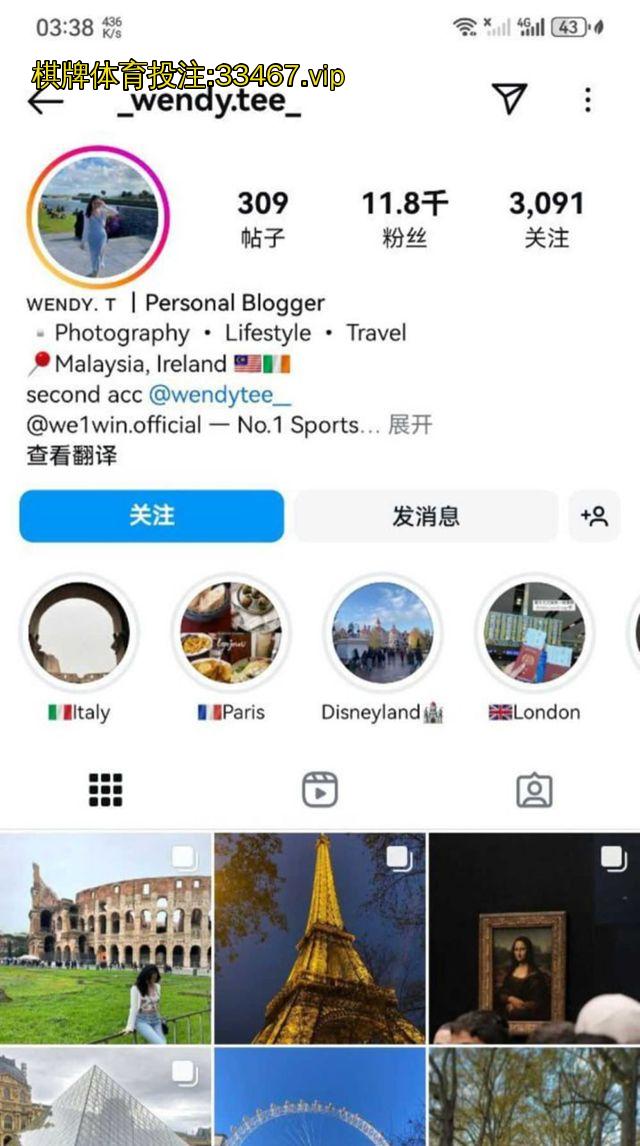Switch to the tagged photos tab
This screenshot has width=640, height=1146.
pos(534,790)
